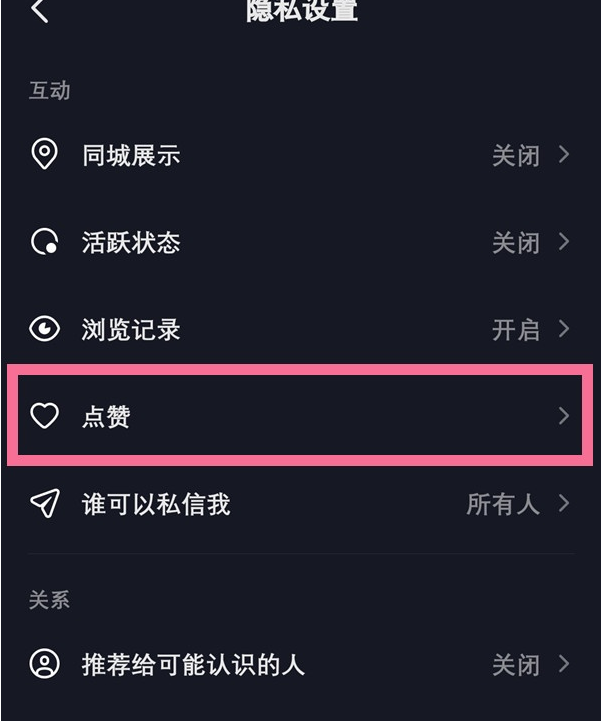Image resolution: width=601 pixels, height=721 pixels.
Task: Open 同城展示 setting
Action: 300,156
